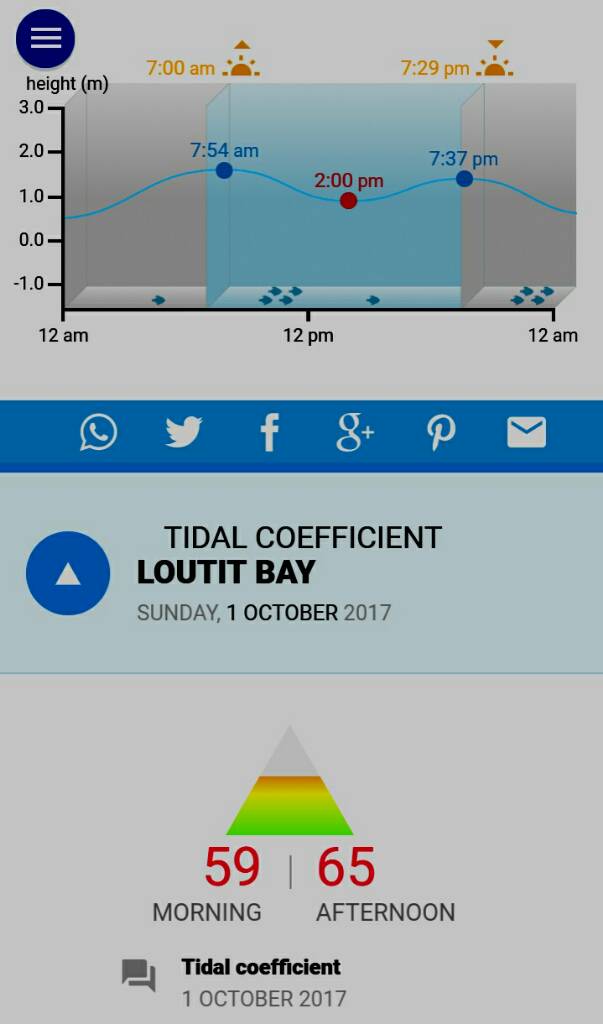Viewport: 603px width, 1024px height.
Task: Share via WhatsApp
Action: tap(98, 432)
